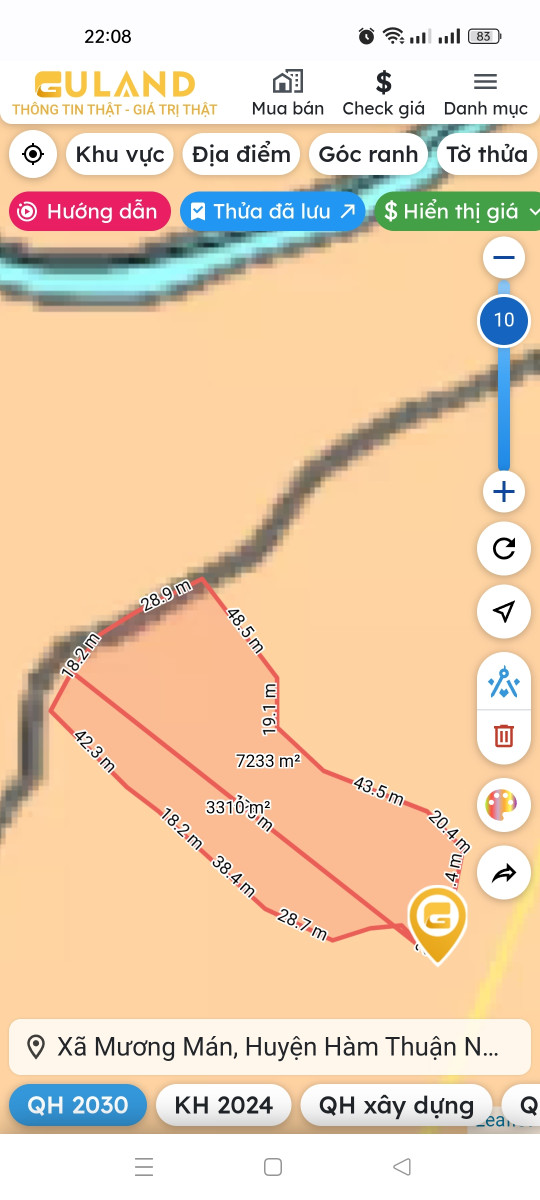Expand the Hiển thị giá dropdown
The height and width of the screenshot is (1200, 540).
[458, 211]
